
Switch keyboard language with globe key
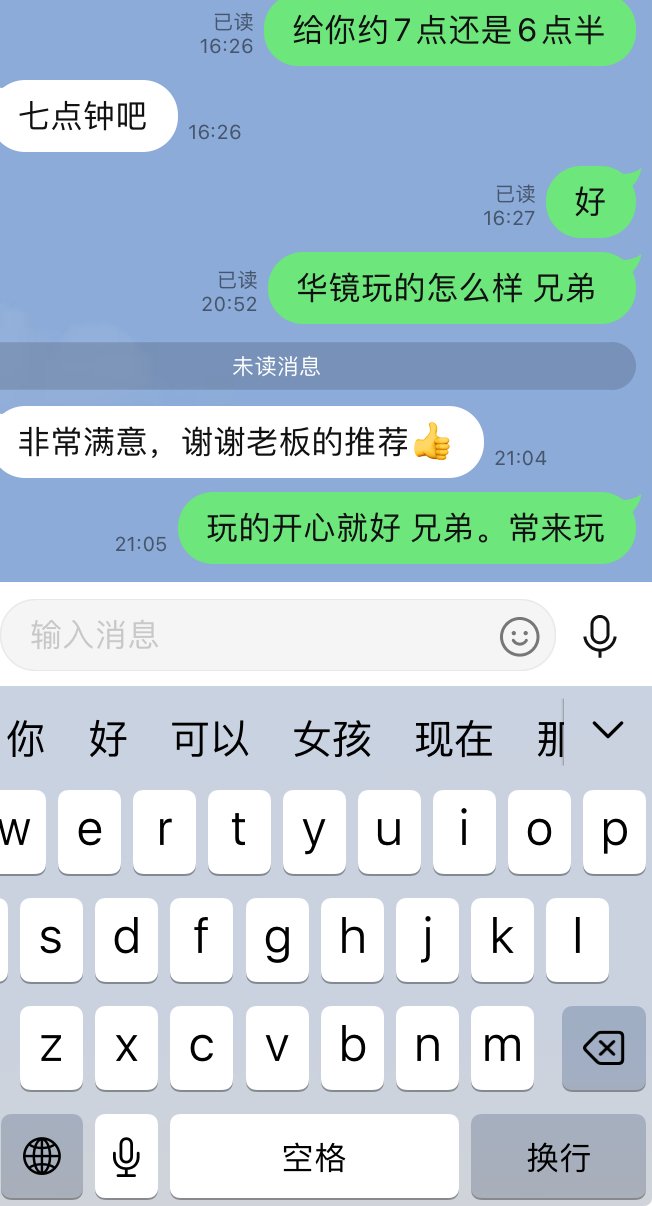pos(41,1156)
